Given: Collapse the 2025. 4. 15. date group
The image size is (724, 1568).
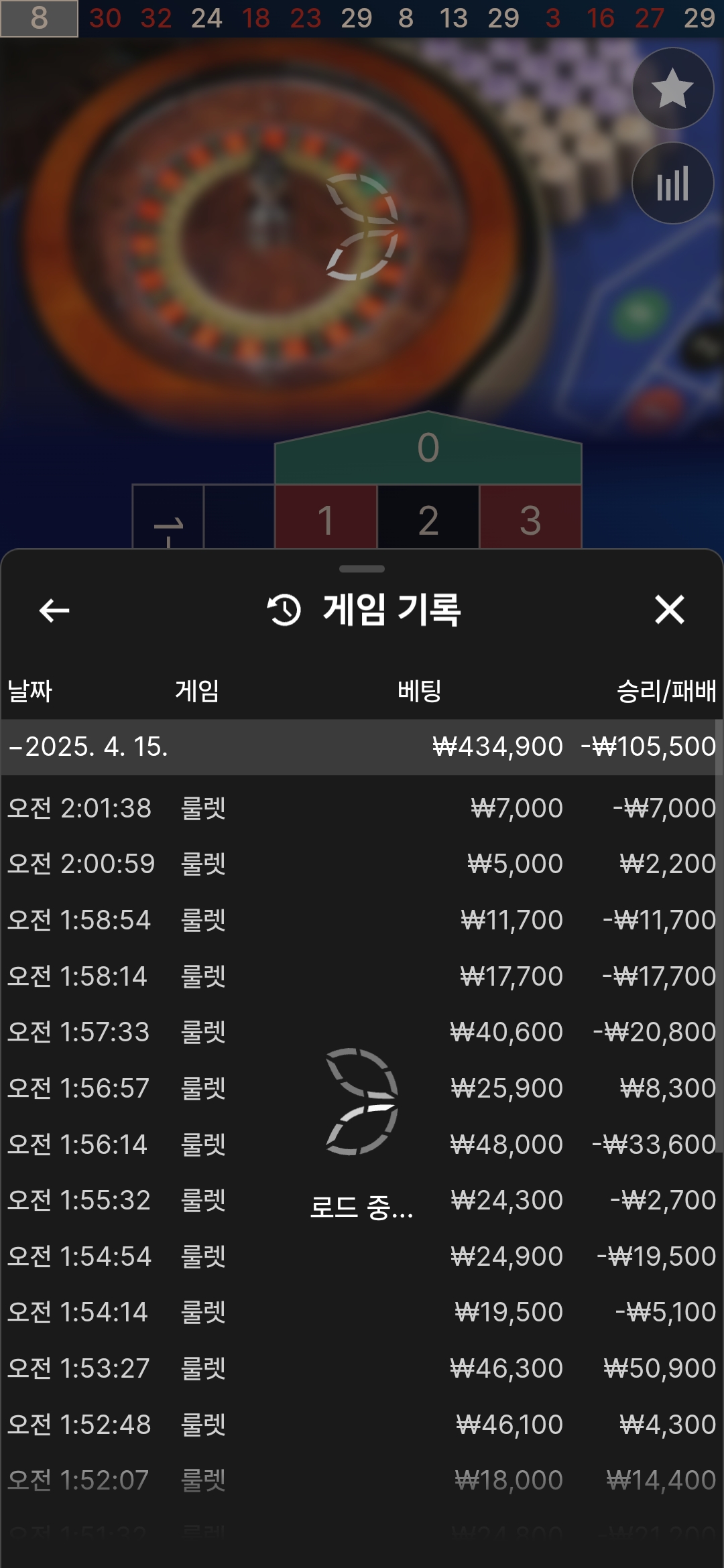Looking at the screenshot, I should pyautogui.click(x=87, y=746).
